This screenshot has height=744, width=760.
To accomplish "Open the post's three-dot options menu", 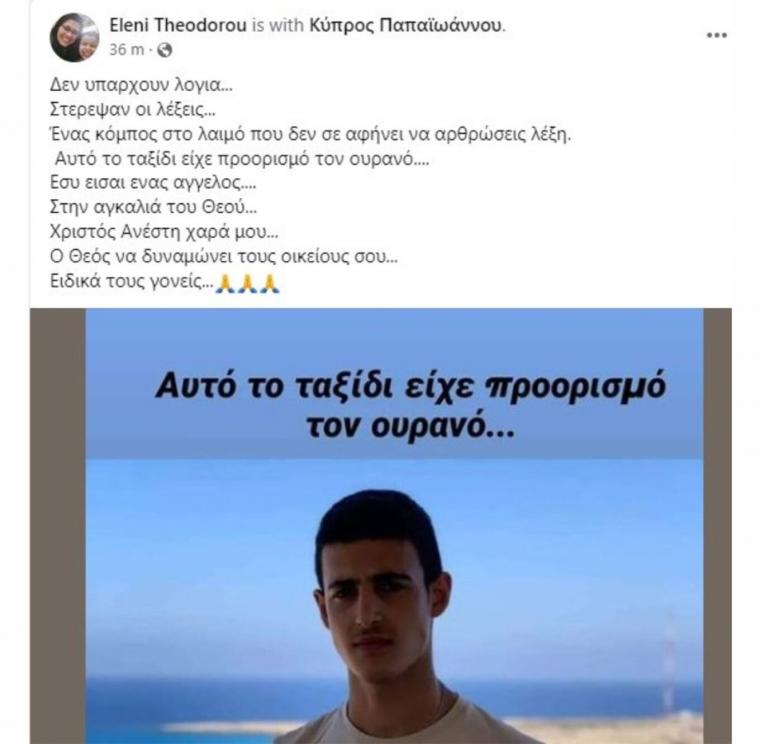I will (716, 35).
